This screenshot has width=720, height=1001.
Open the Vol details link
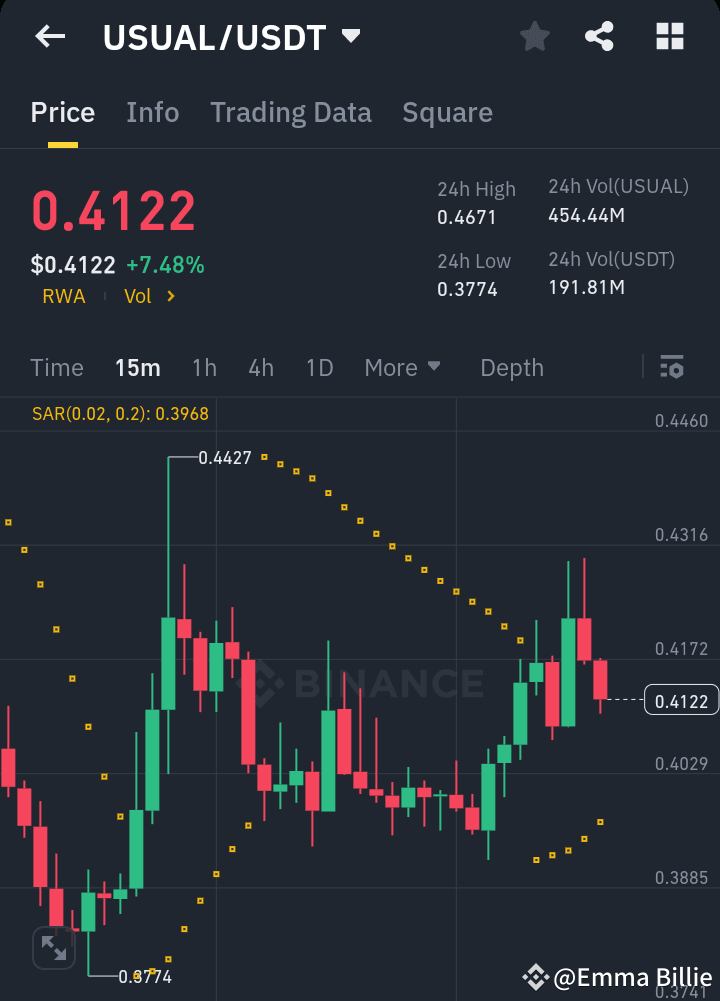(x=148, y=295)
